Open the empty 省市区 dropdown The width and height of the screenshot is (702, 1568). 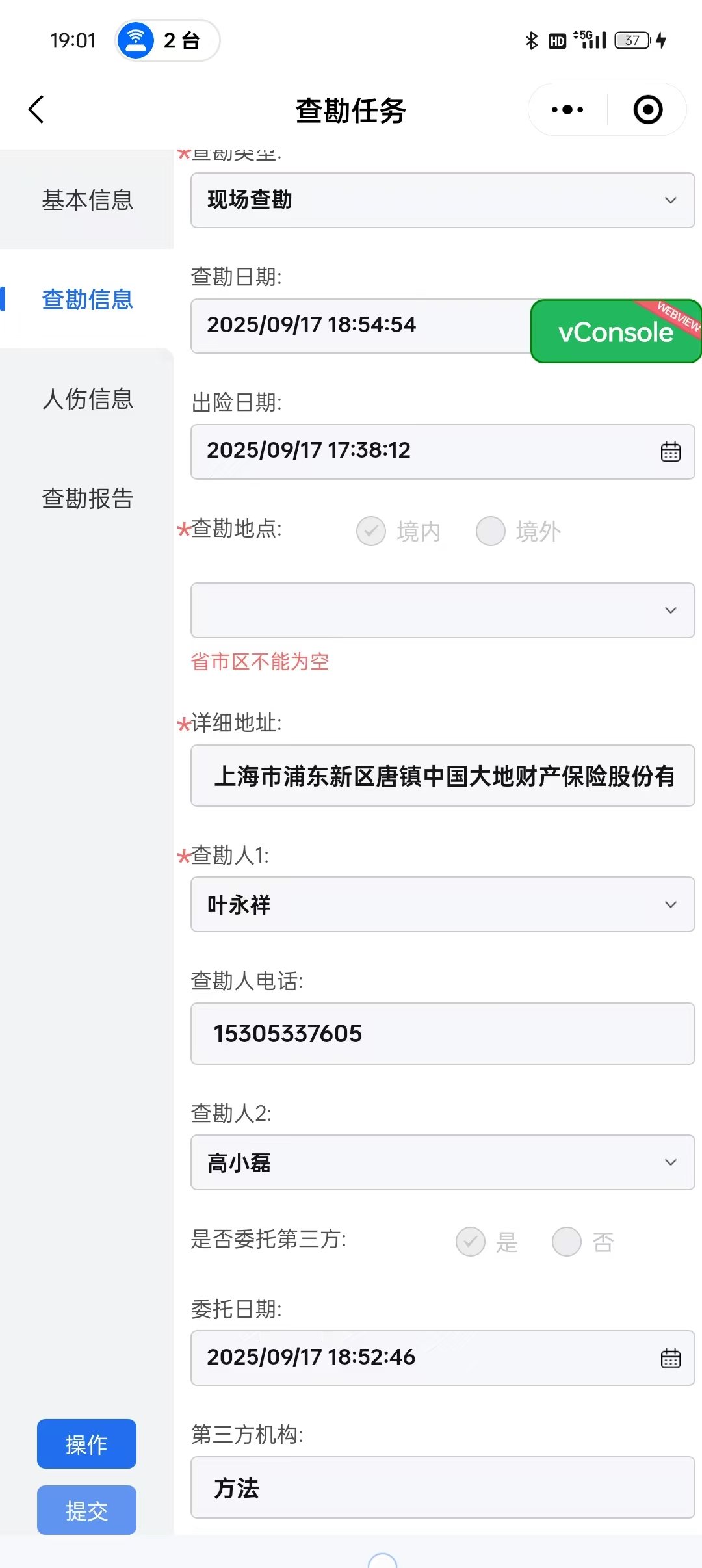coord(442,610)
